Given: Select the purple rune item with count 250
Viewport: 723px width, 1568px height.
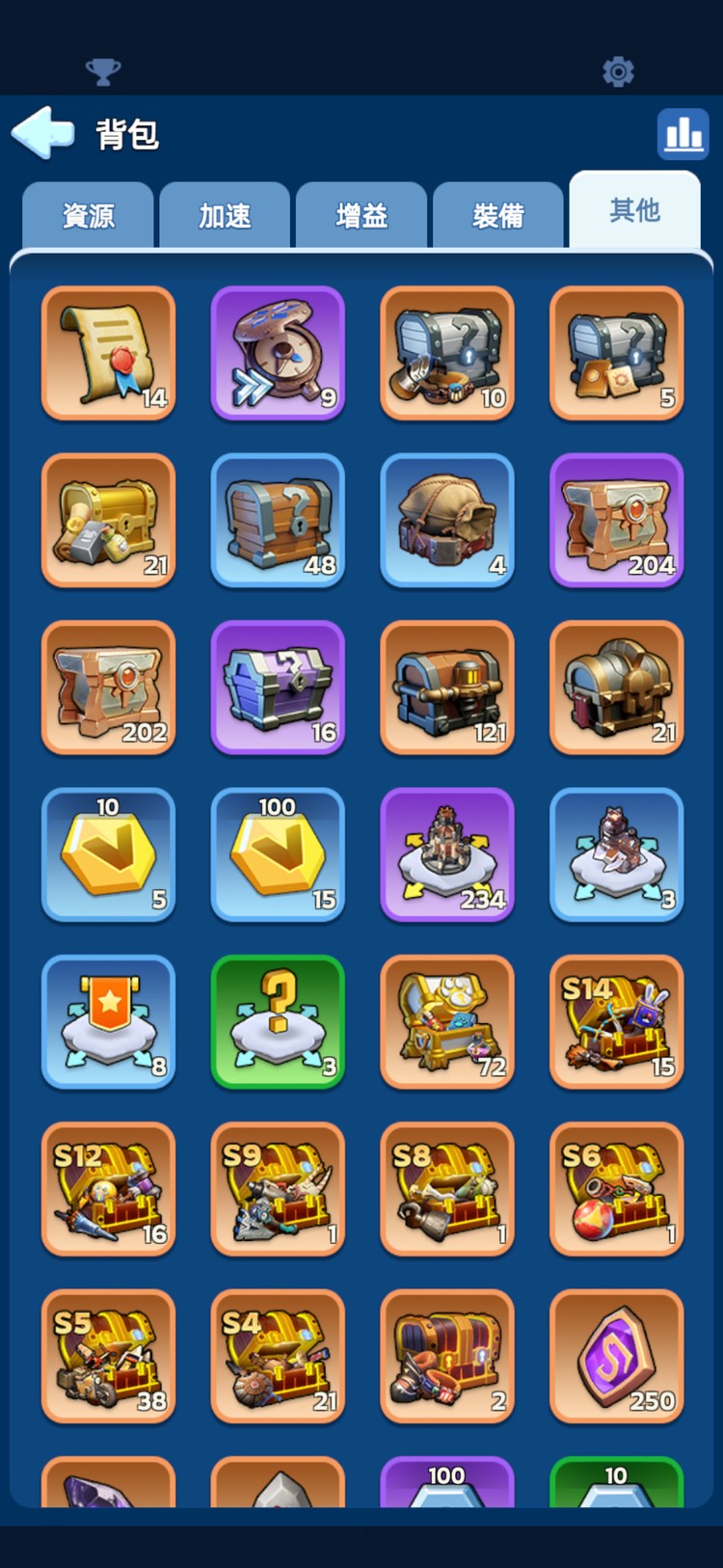Looking at the screenshot, I should click(x=617, y=1357).
